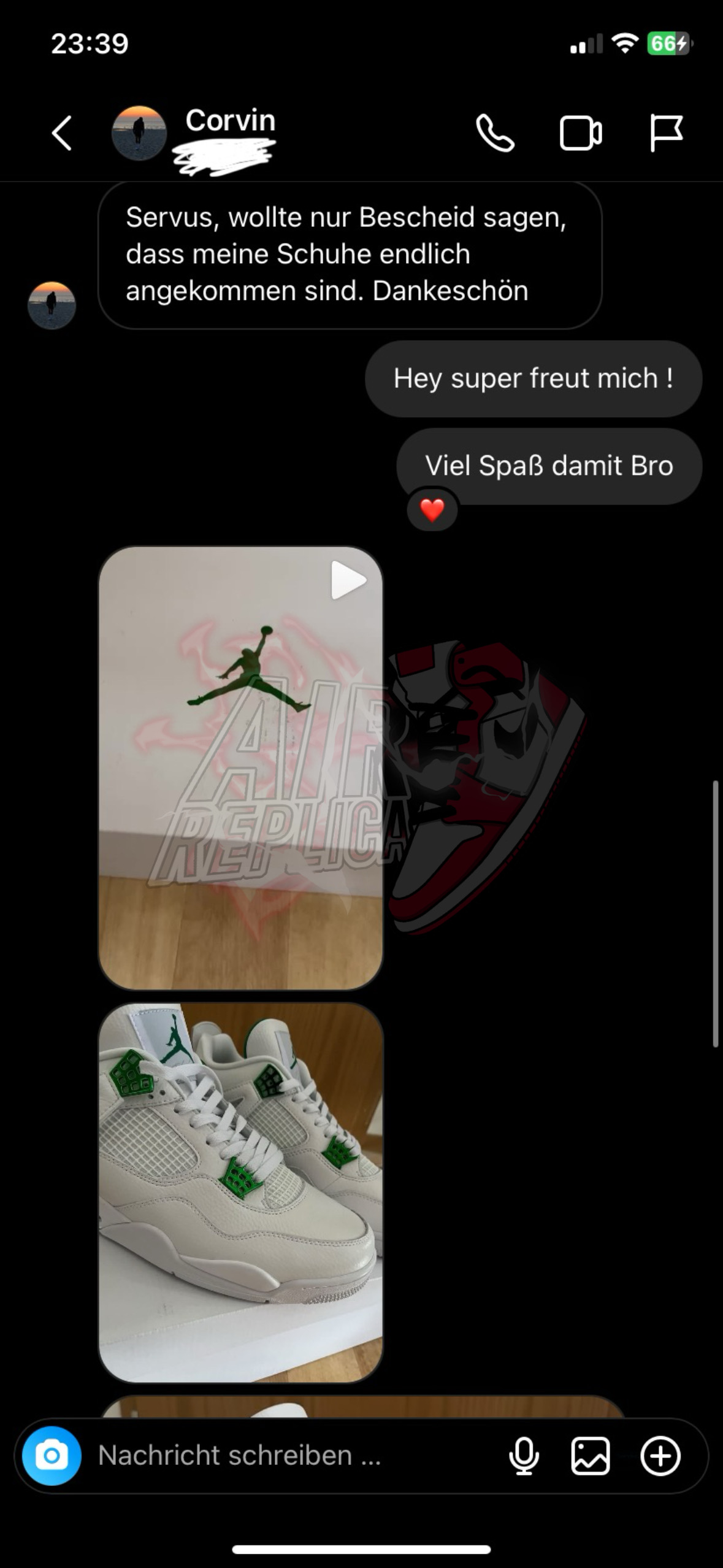Open the plus menu for more attachments
The width and height of the screenshot is (723, 1568).
[x=660, y=1455]
